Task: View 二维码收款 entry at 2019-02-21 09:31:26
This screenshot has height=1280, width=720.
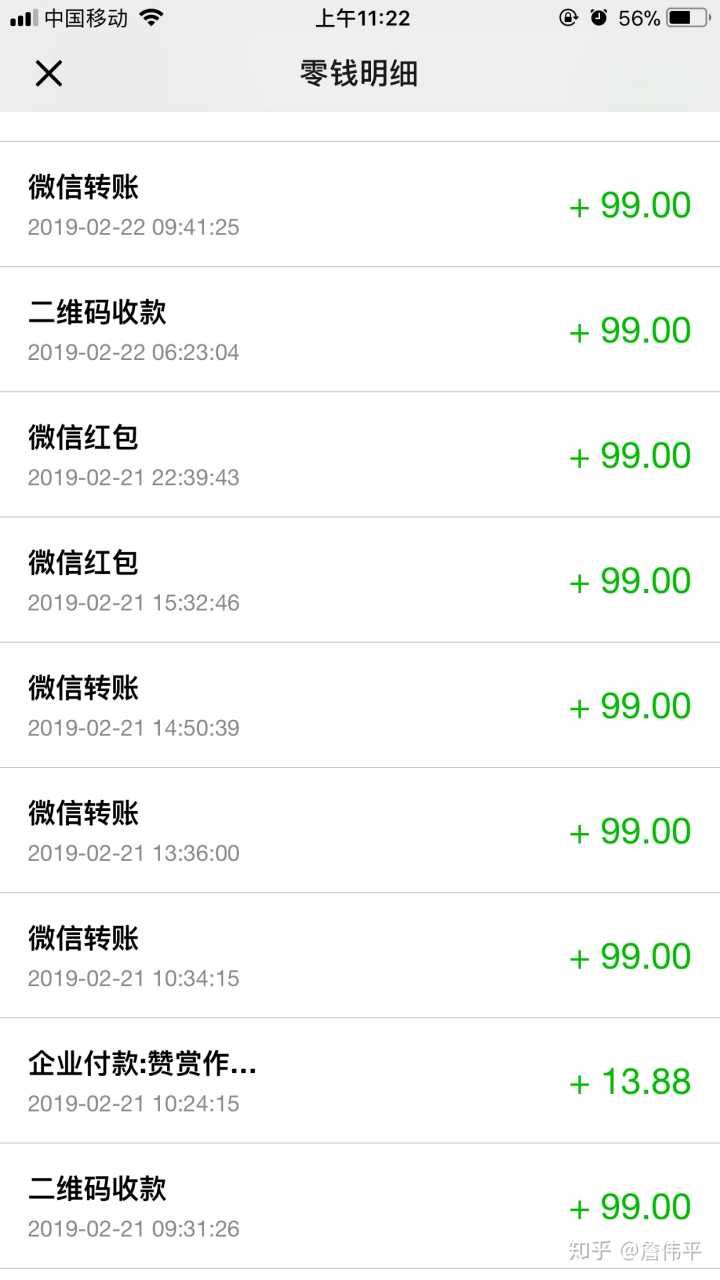Action: [x=360, y=1206]
